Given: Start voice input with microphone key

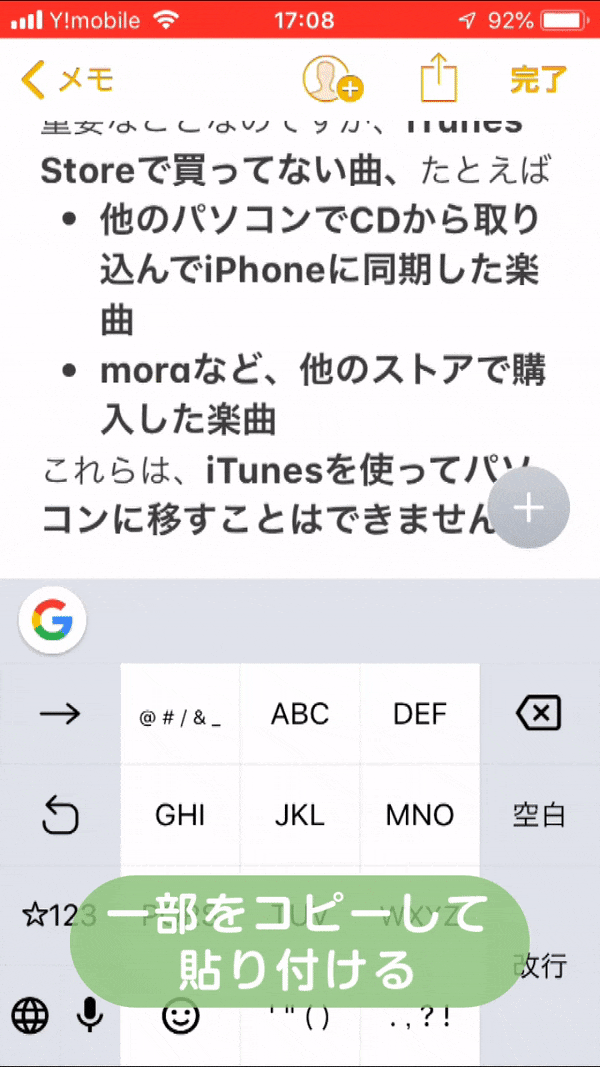Looking at the screenshot, I should click(x=90, y=1017).
